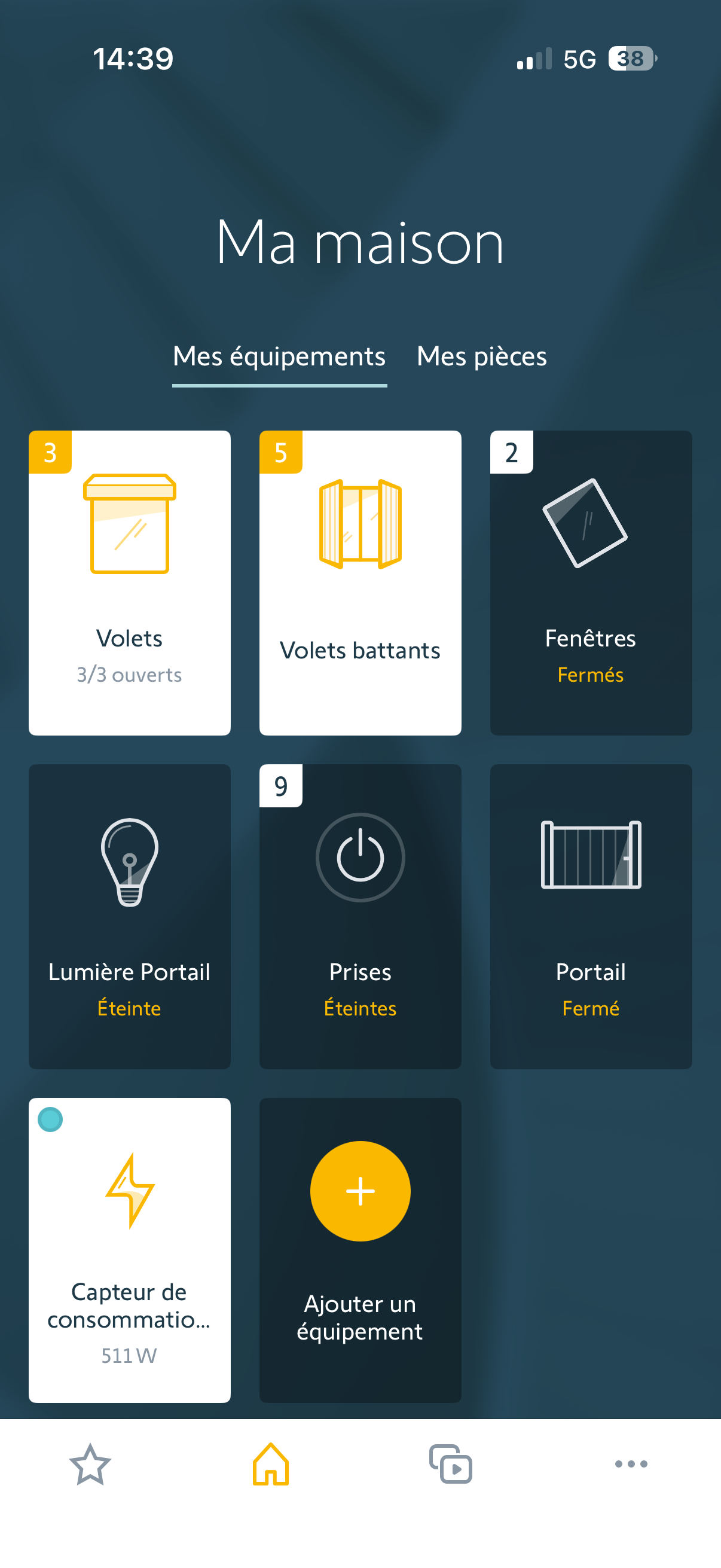Open the Lumière Portail card

click(x=130, y=916)
